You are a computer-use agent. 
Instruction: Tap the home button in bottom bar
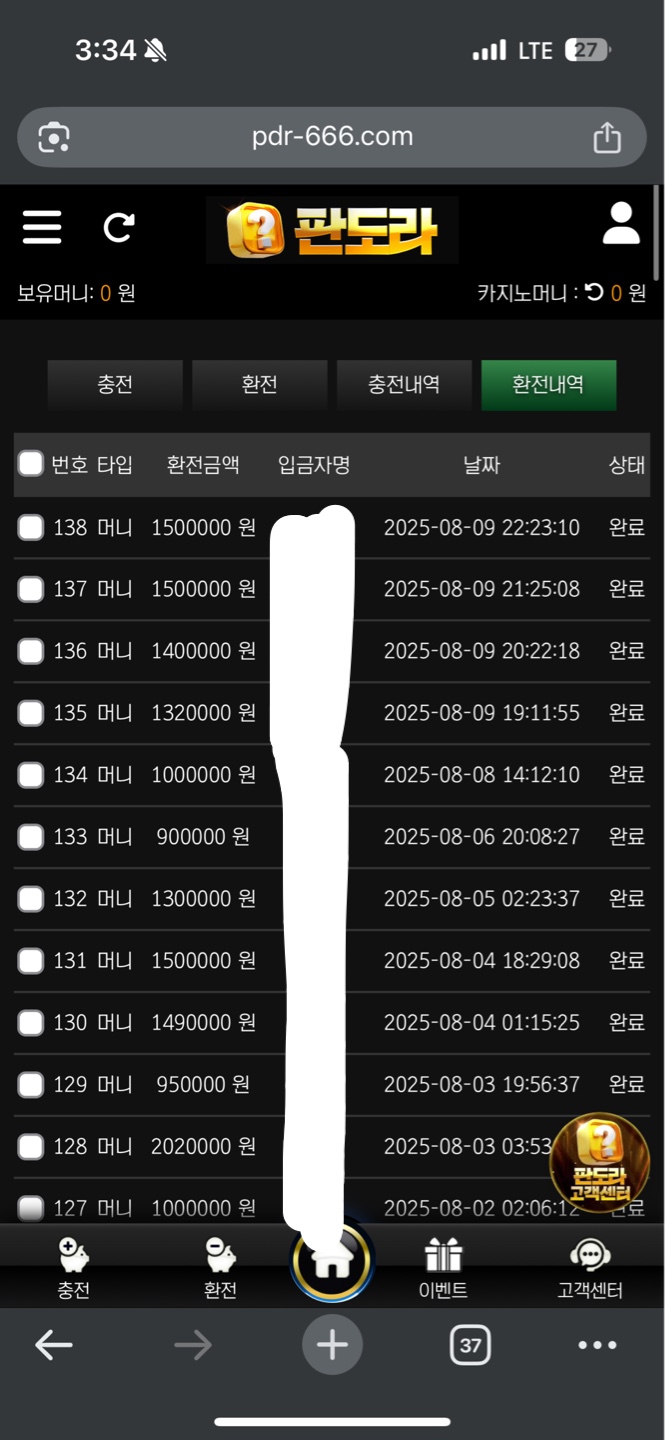[332, 1262]
